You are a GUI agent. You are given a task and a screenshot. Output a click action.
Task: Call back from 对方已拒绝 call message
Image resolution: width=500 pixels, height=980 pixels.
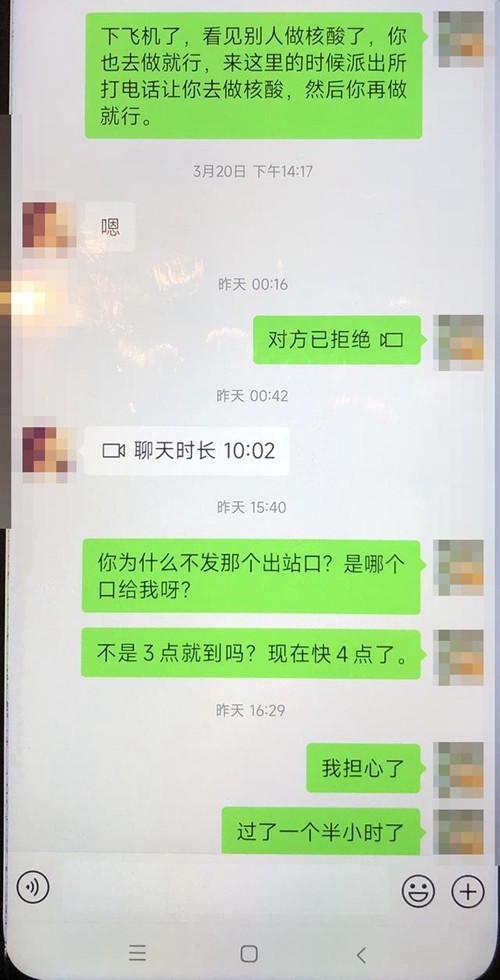(x=338, y=340)
